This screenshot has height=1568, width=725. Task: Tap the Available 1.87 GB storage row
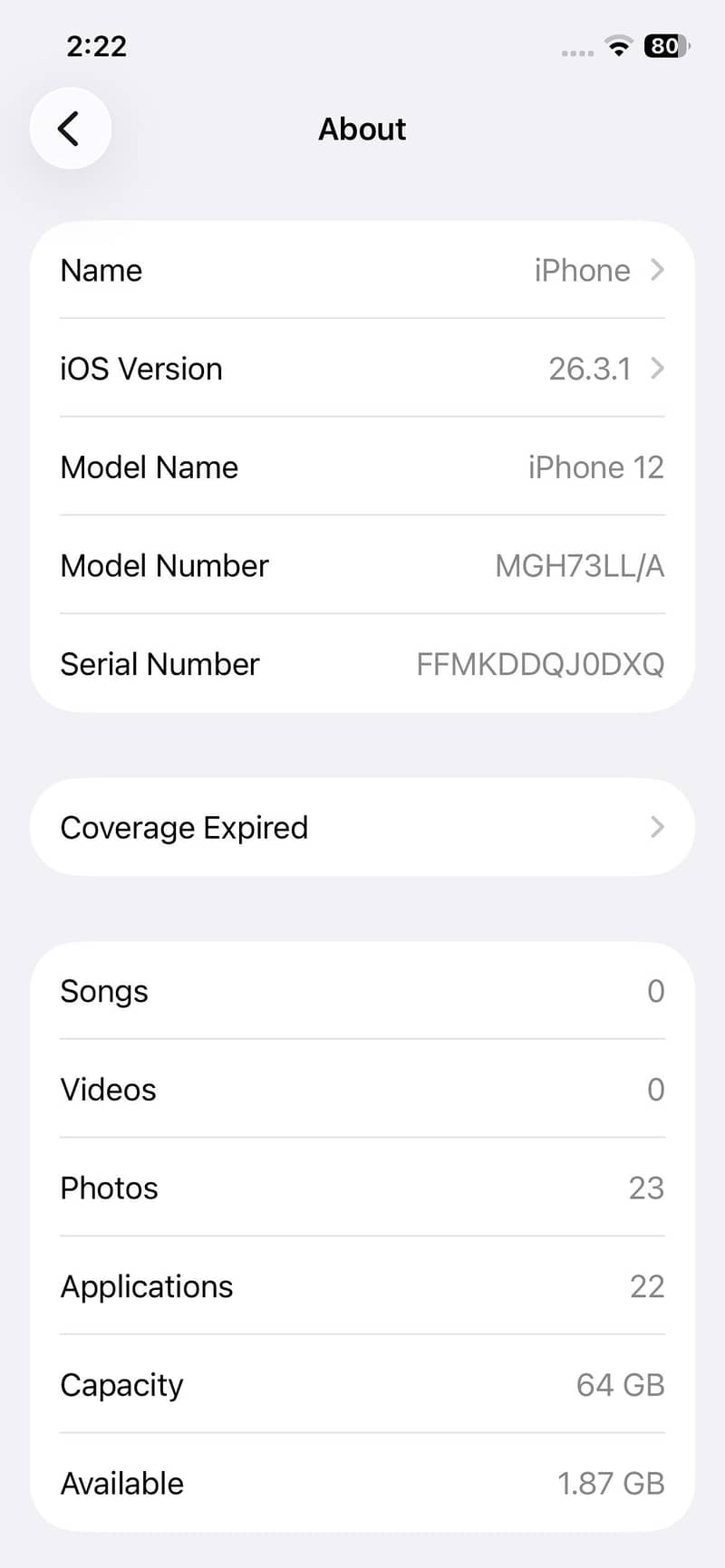coord(362,1483)
